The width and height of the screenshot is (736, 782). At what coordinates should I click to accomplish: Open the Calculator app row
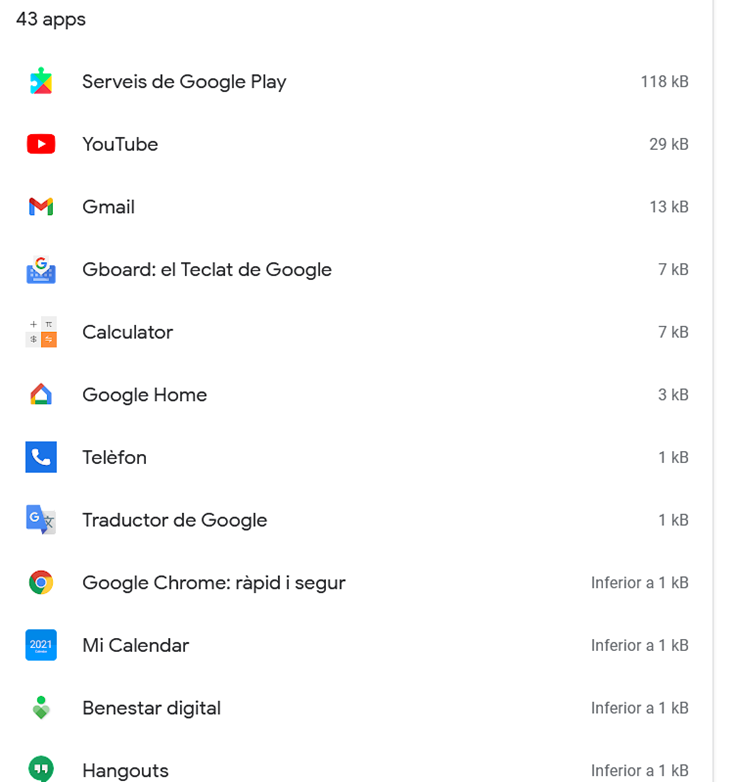(x=127, y=333)
